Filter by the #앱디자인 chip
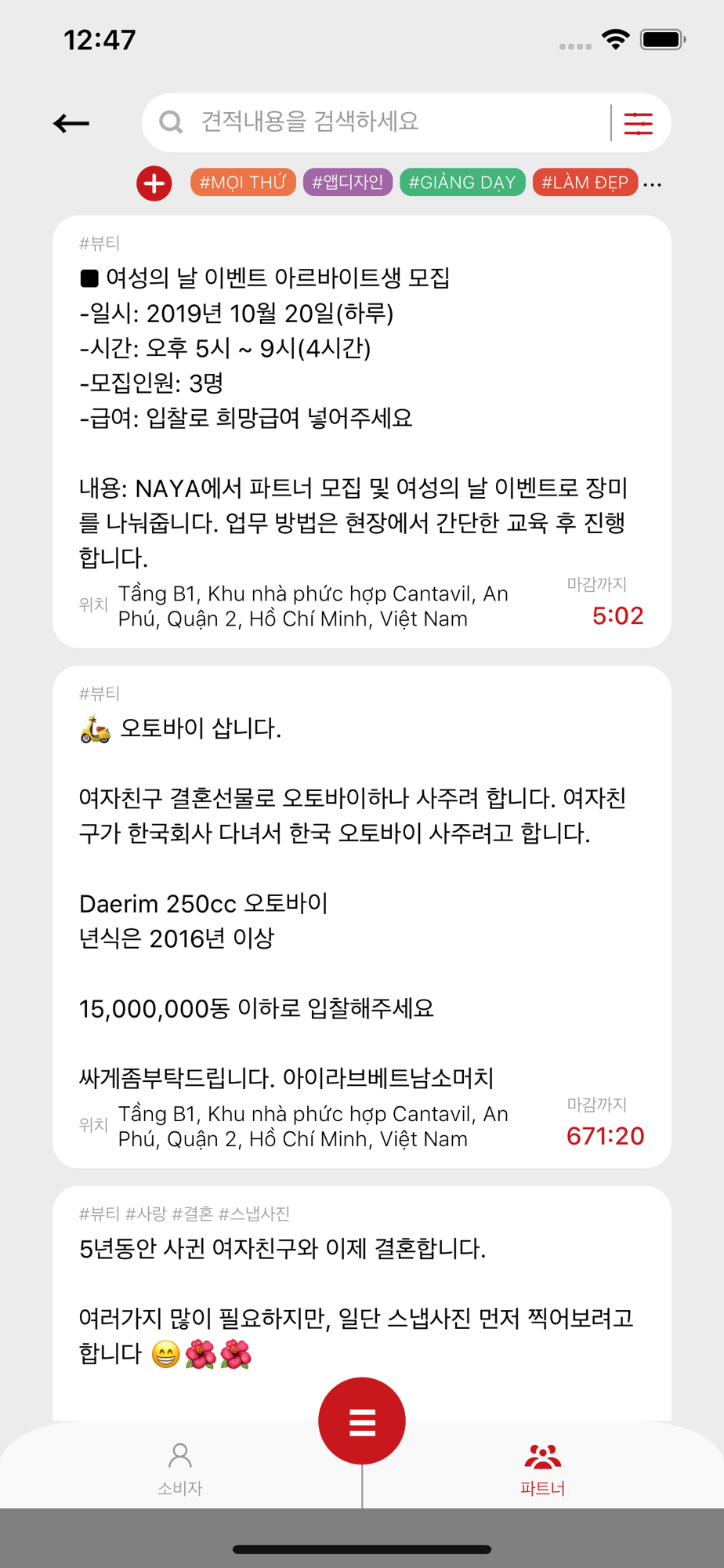 (347, 183)
